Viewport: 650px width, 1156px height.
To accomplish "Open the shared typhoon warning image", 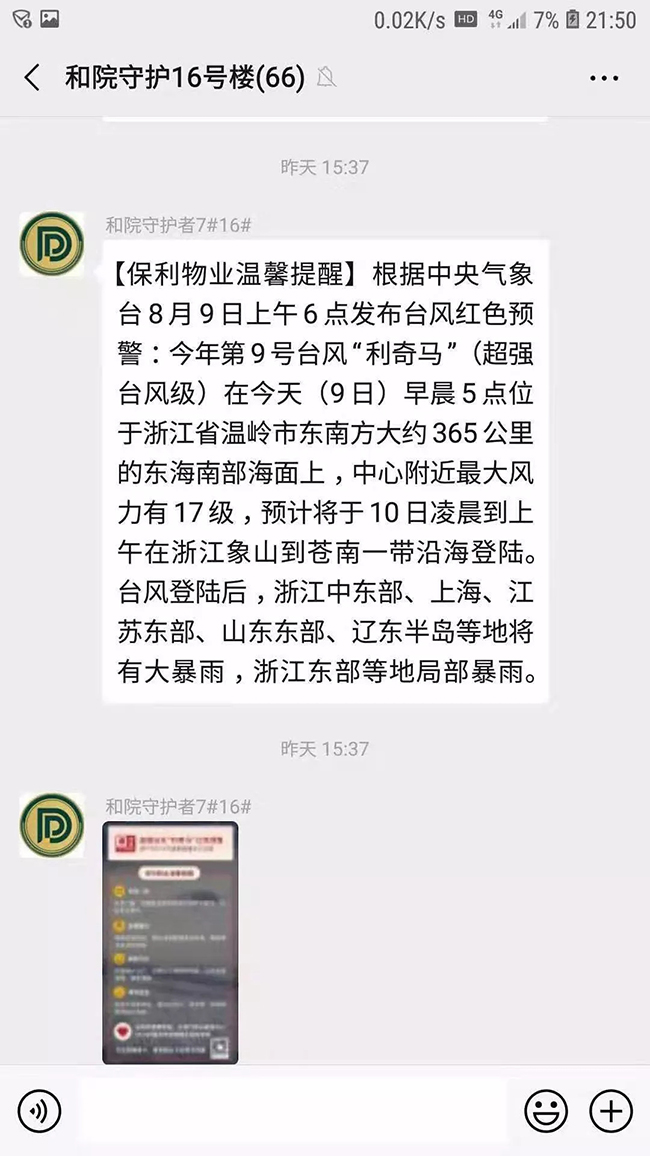I will click(x=170, y=941).
